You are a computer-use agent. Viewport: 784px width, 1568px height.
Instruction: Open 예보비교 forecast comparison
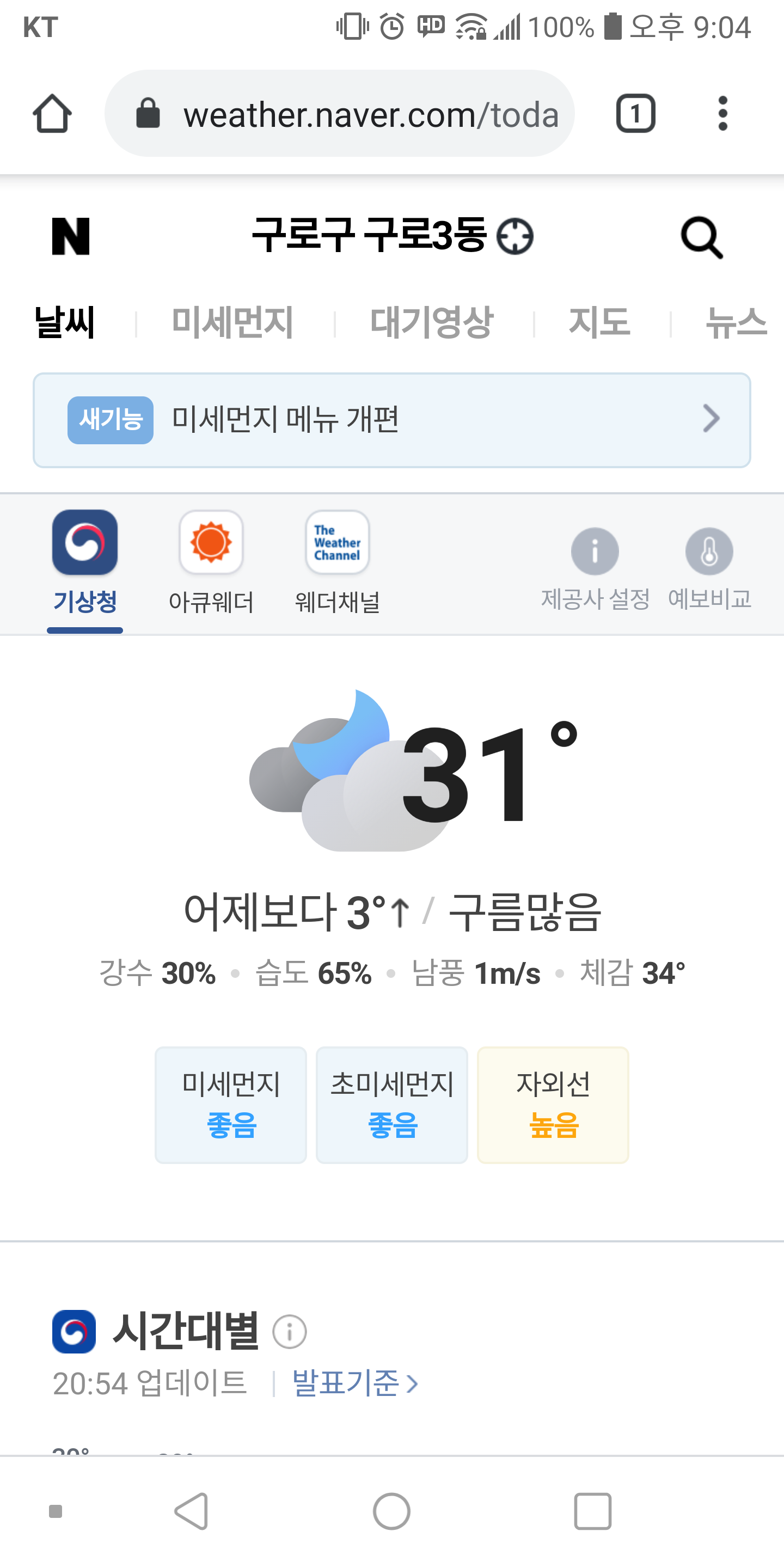pyautogui.click(x=709, y=567)
